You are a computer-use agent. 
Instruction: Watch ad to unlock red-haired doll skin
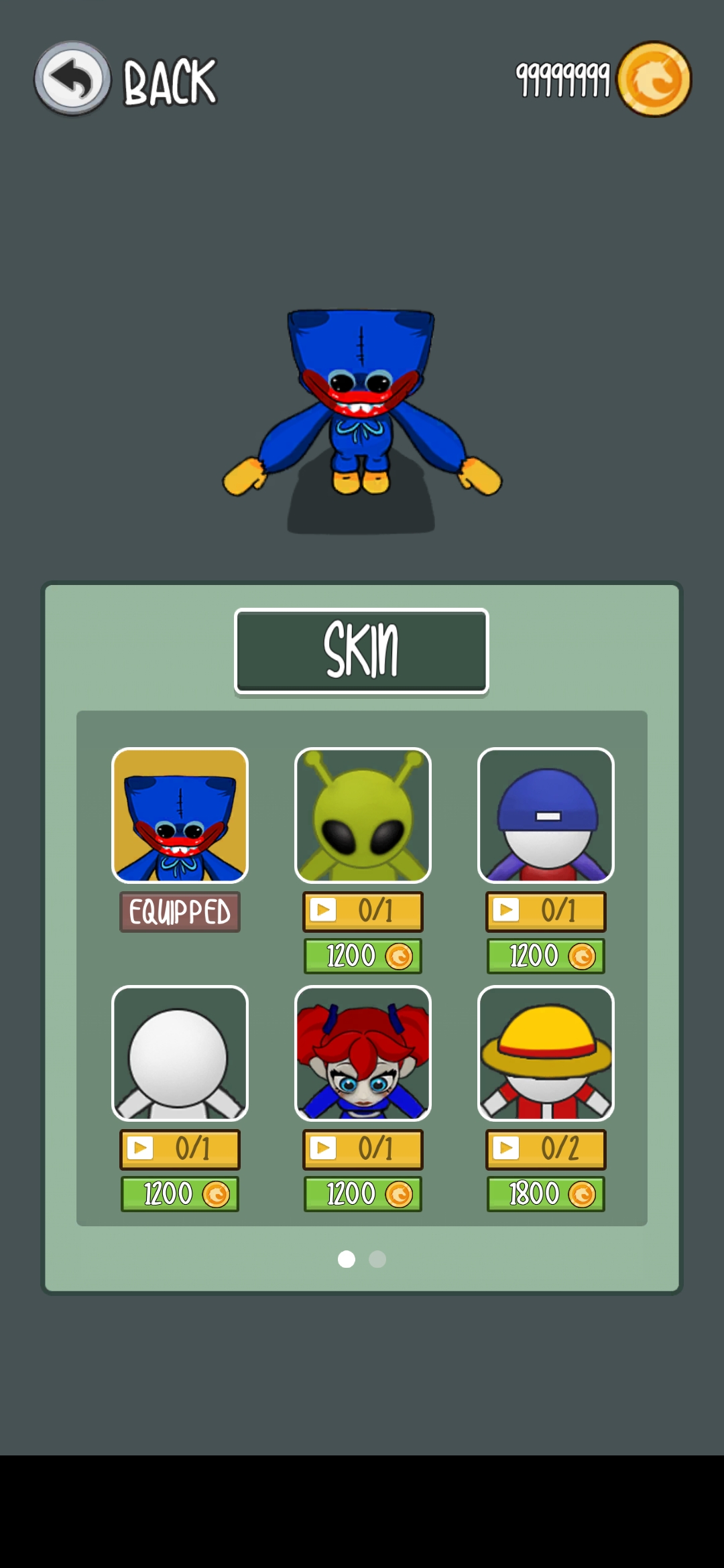click(x=363, y=1149)
